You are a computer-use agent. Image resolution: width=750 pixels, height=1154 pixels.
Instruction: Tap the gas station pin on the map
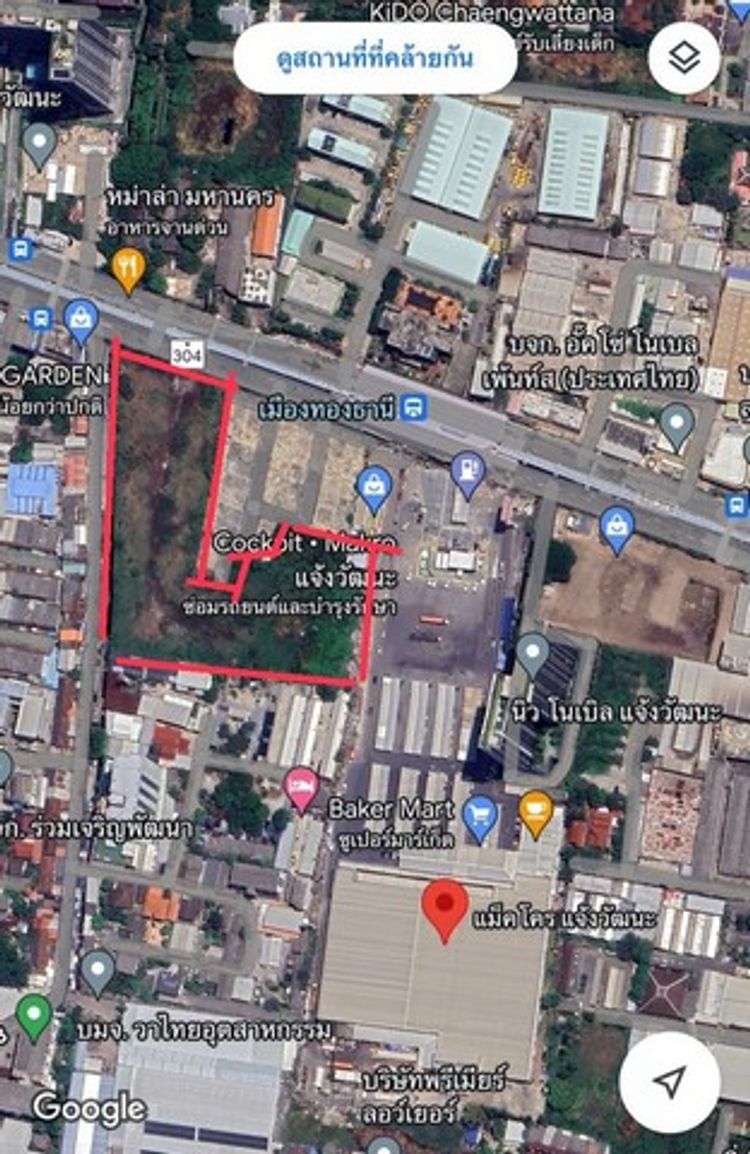point(468,473)
